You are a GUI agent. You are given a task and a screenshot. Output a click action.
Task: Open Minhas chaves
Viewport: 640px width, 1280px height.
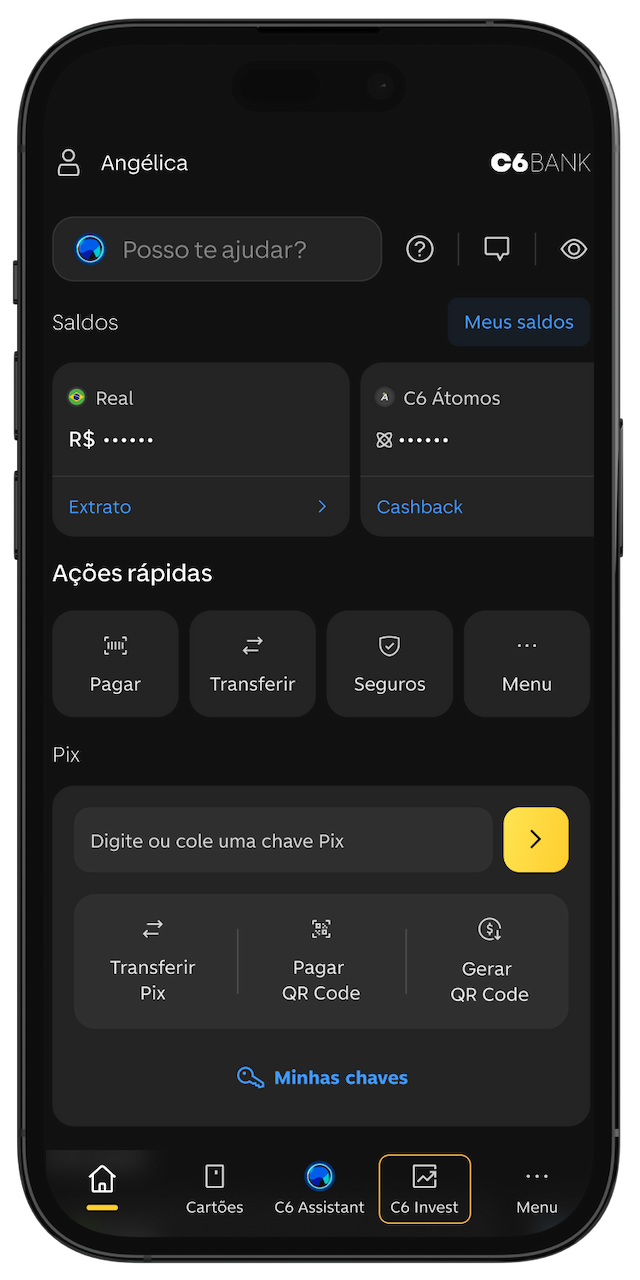click(x=322, y=1078)
